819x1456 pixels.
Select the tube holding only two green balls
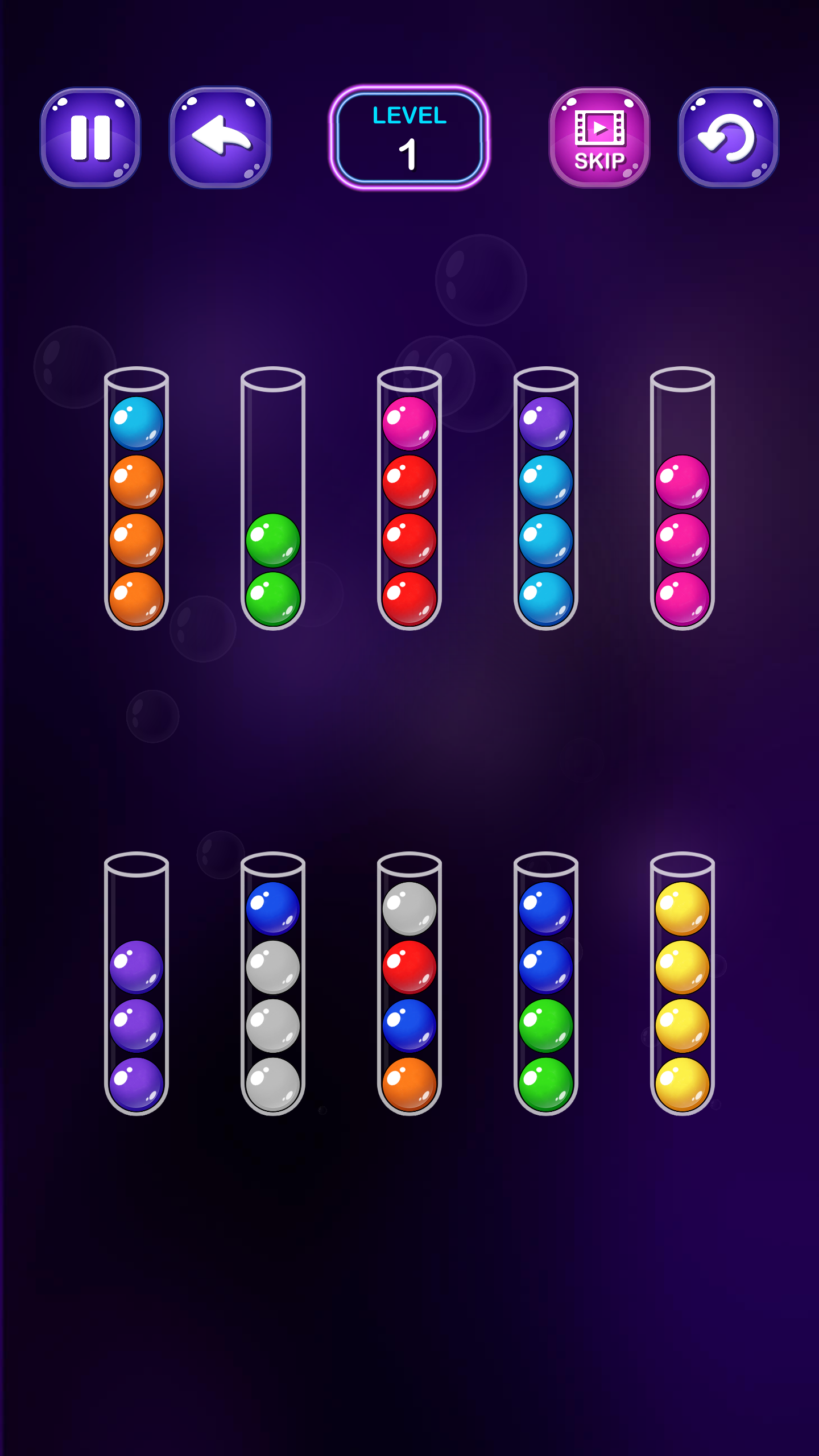[x=273, y=498]
